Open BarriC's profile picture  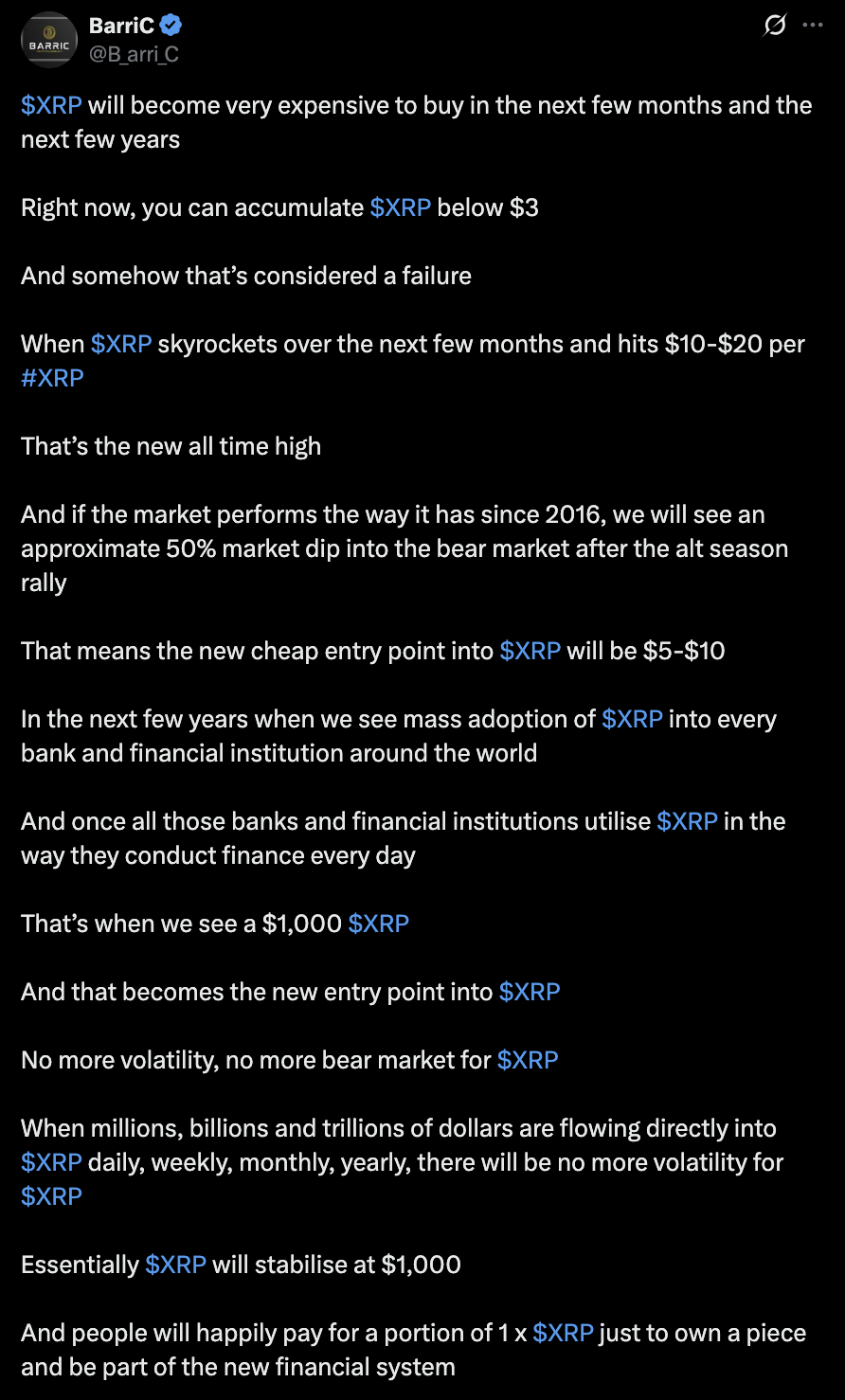click(x=49, y=40)
